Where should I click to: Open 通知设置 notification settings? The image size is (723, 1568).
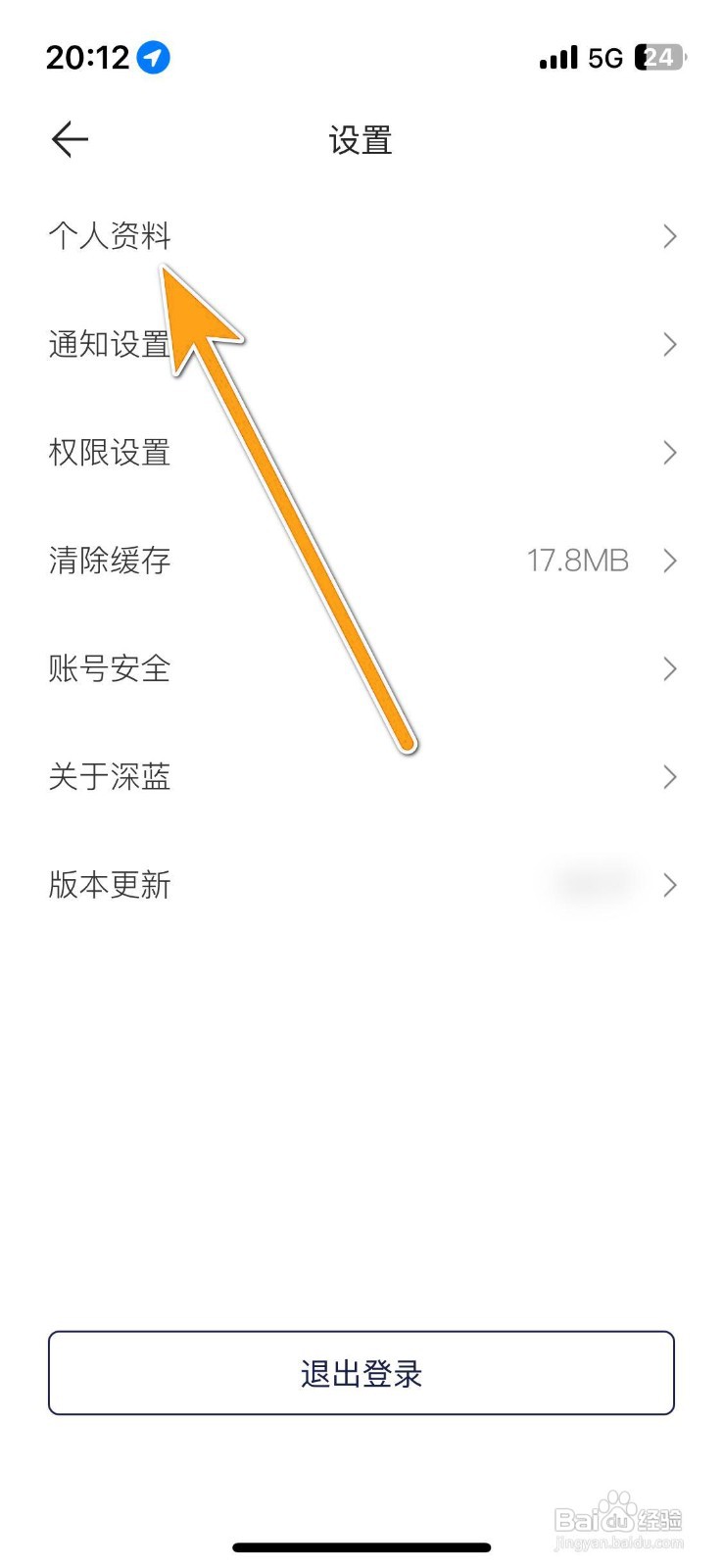click(110, 344)
